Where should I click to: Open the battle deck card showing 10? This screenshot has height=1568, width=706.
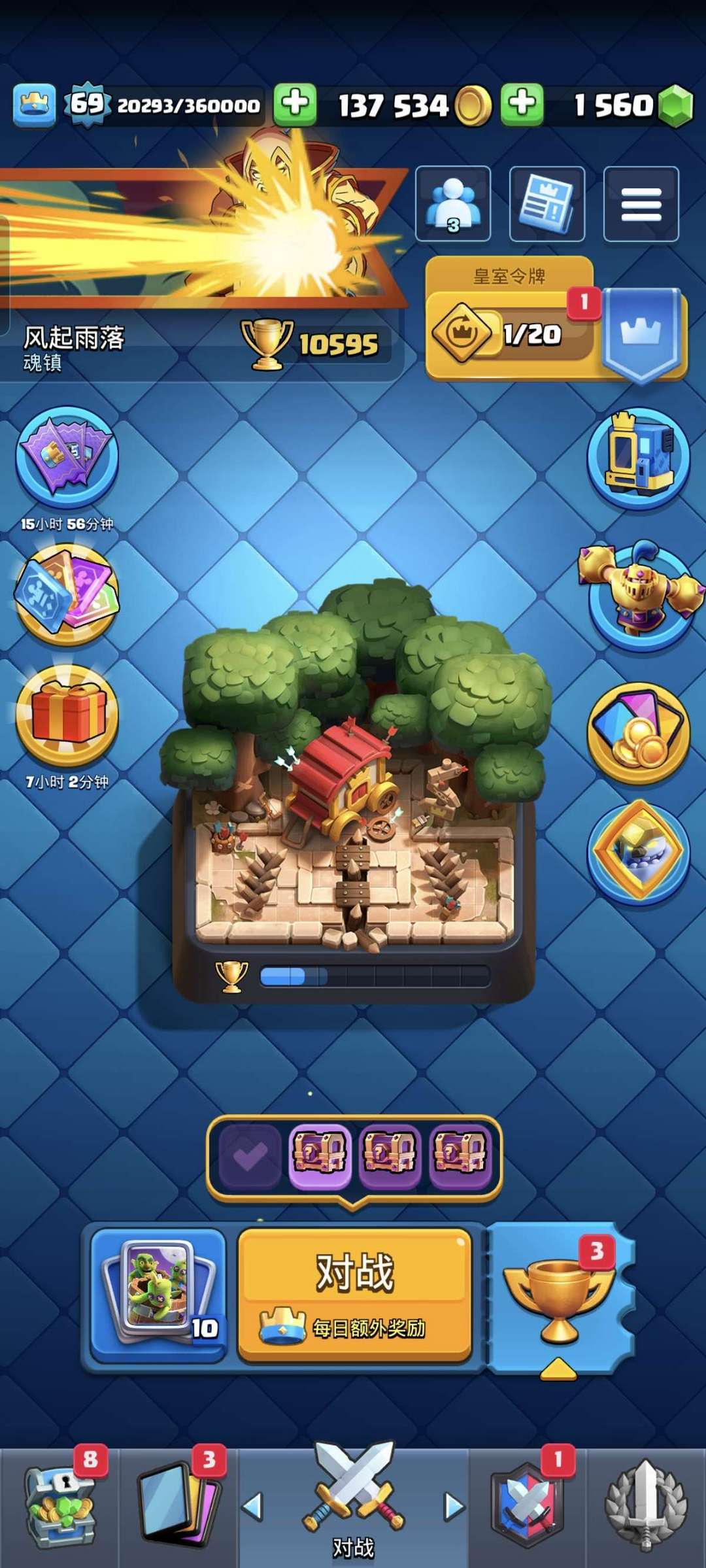pyautogui.click(x=159, y=1295)
